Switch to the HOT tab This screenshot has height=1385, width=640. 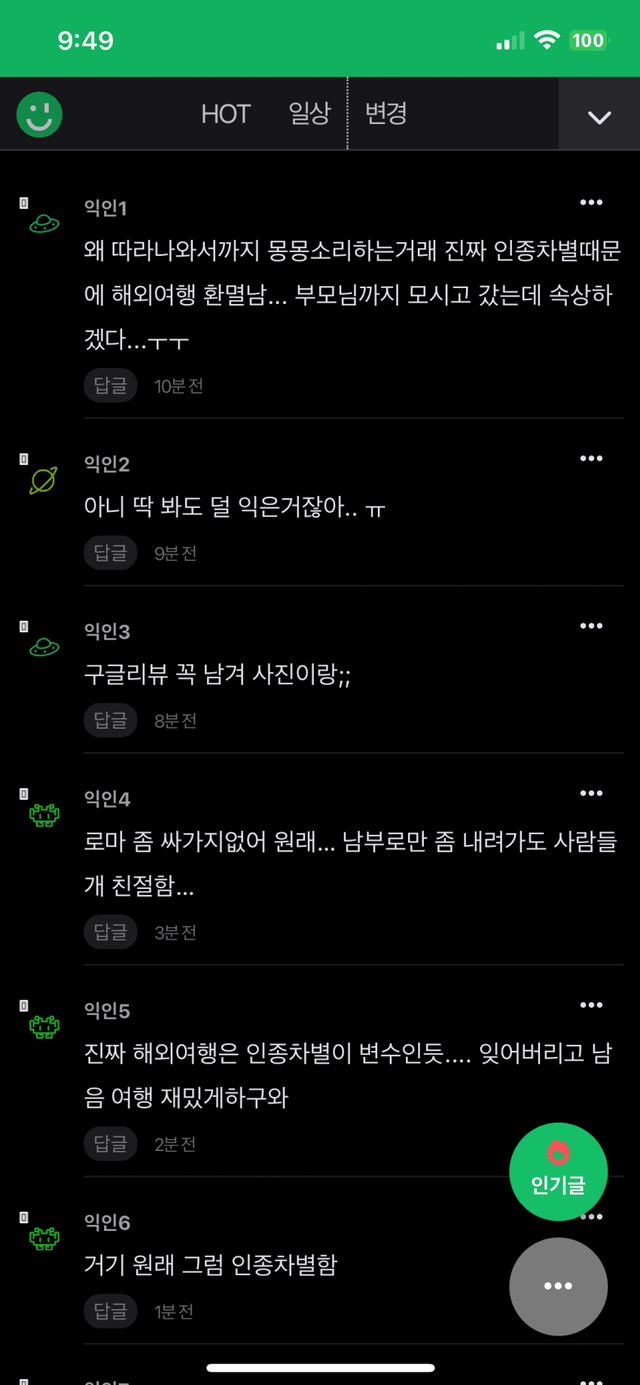point(225,115)
